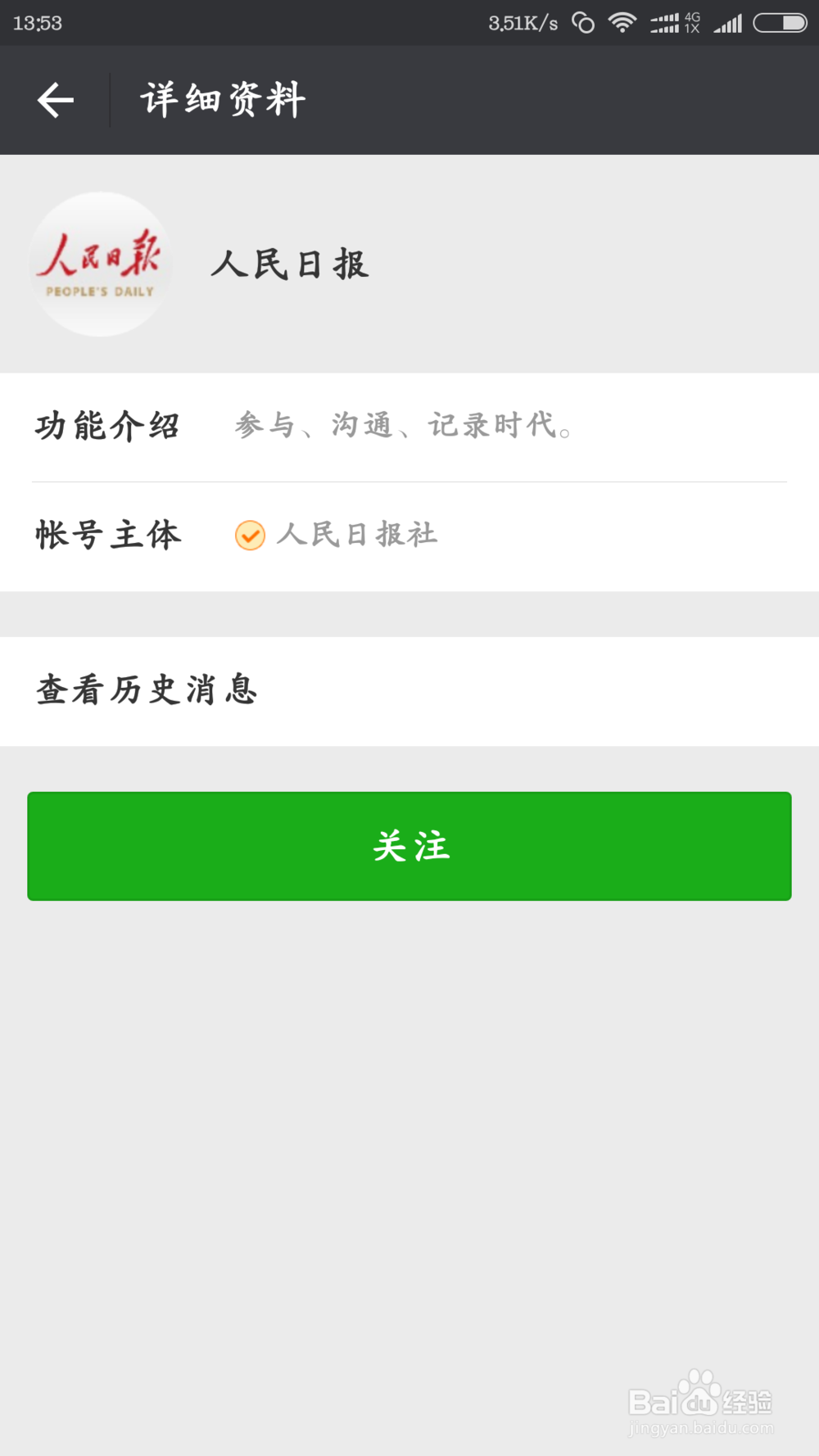Tap the verification checkmark for 帐号主体
This screenshot has width=819, height=1456.
(250, 536)
